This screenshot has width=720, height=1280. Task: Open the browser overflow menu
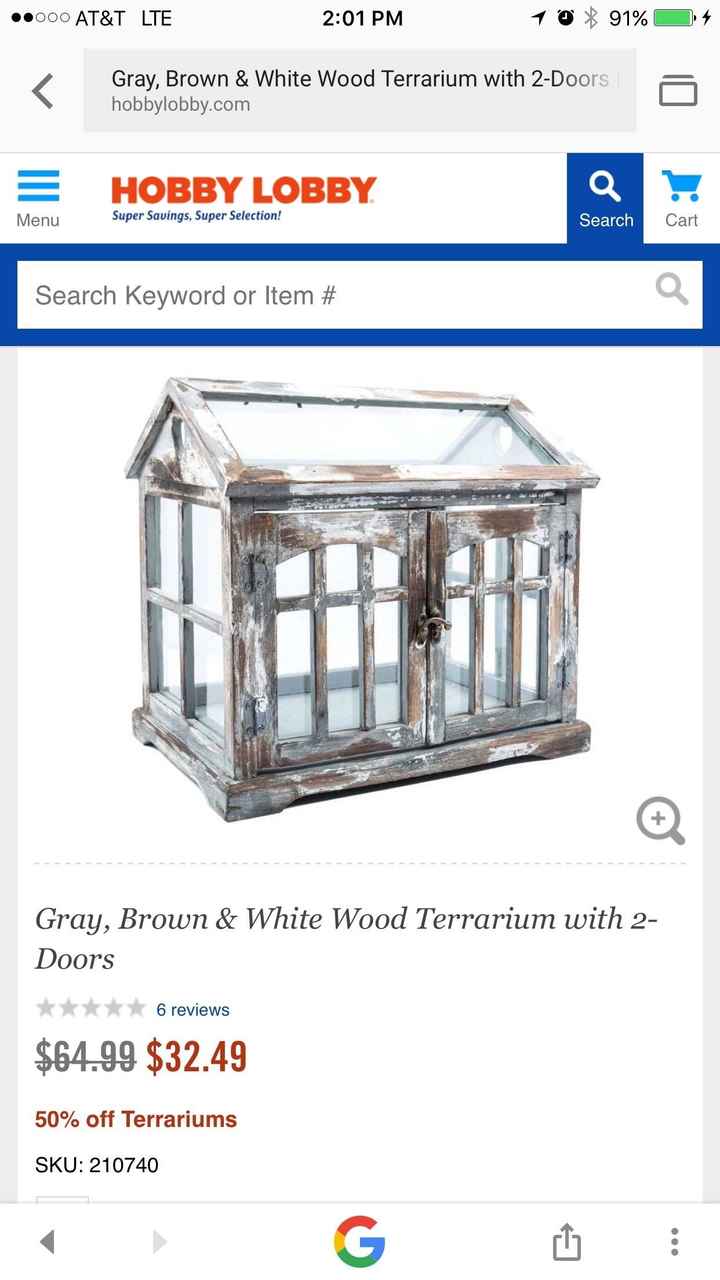(x=675, y=1242)
